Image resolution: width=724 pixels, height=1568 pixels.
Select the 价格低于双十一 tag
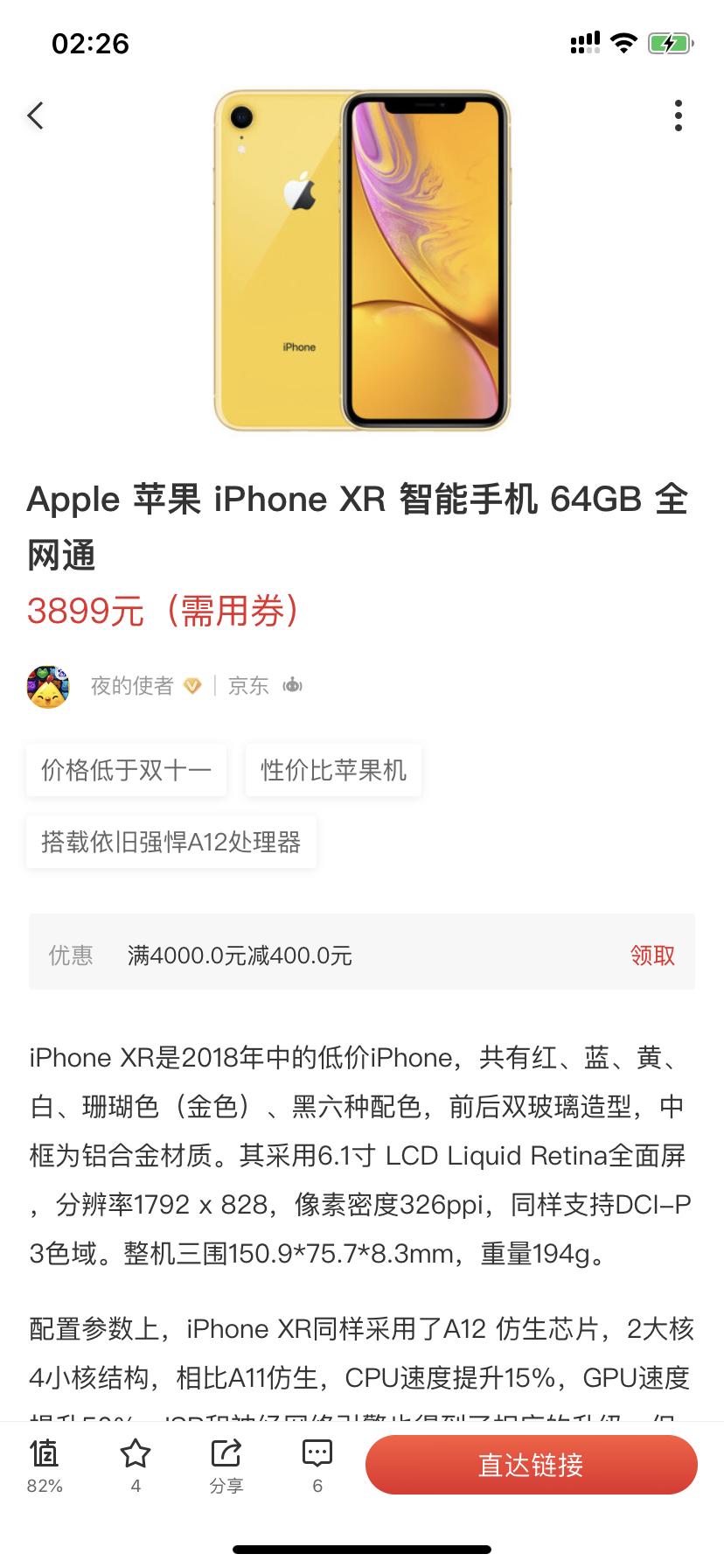point(126,770)
